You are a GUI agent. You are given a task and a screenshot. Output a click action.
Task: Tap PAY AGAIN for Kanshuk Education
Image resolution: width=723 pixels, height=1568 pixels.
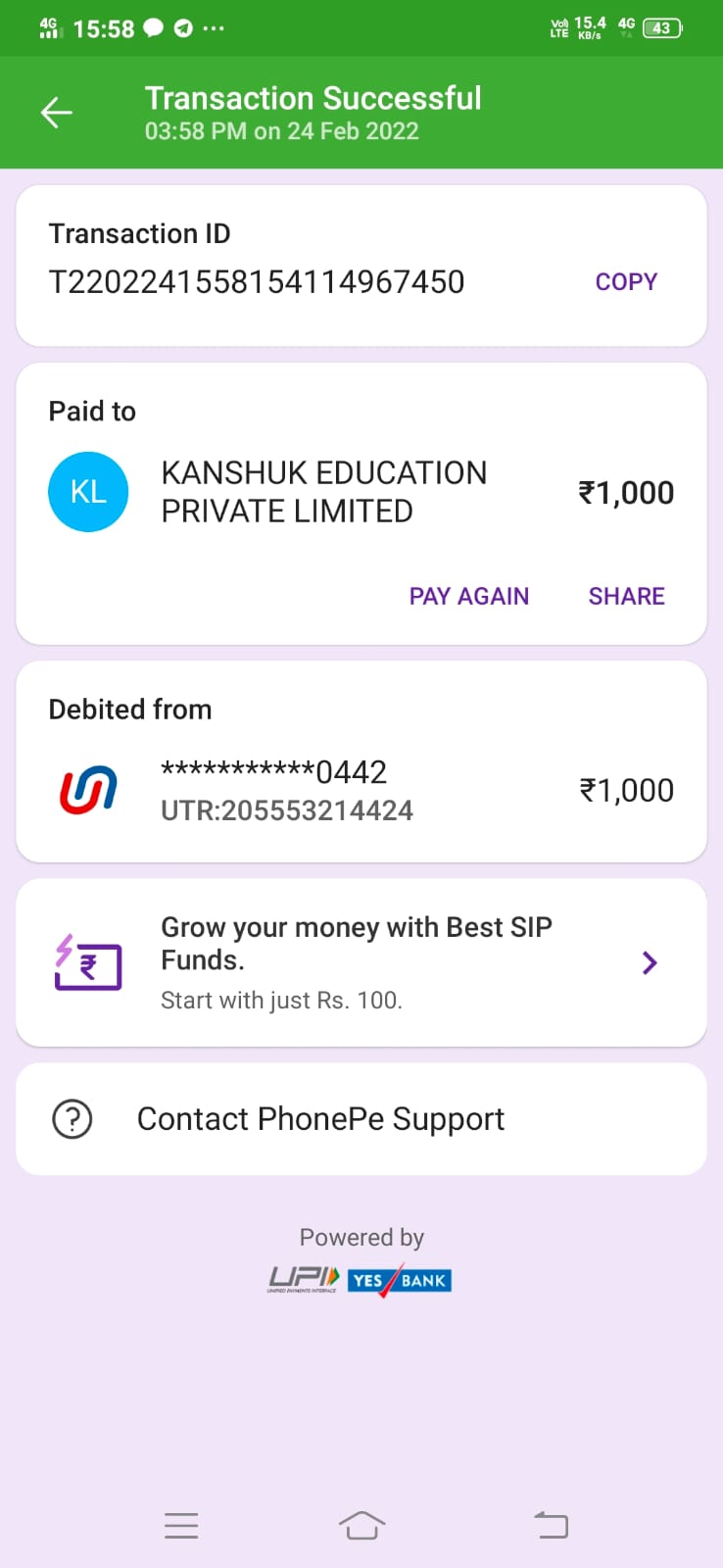[x=468, y=596]
